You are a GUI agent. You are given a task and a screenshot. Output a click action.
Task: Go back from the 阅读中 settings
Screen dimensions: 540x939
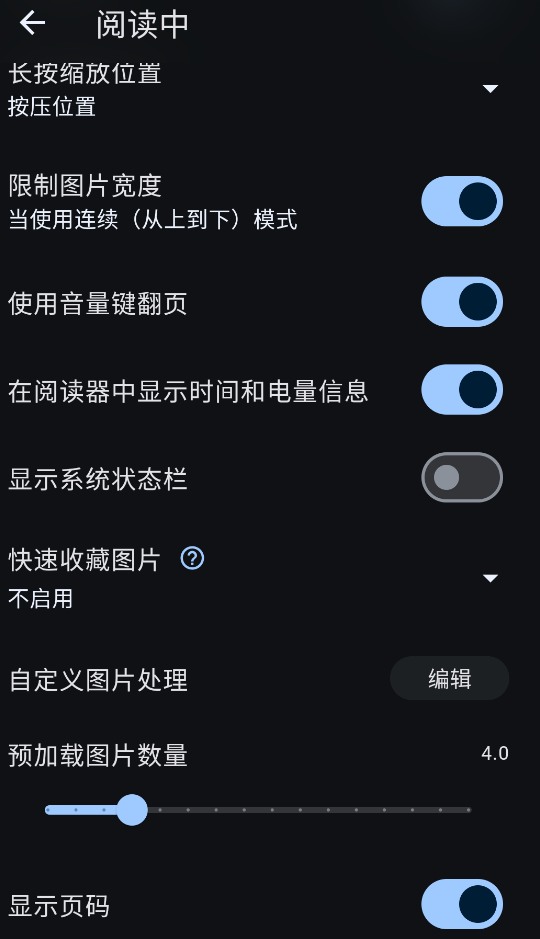pyautogui.click(x=32, y=24)
